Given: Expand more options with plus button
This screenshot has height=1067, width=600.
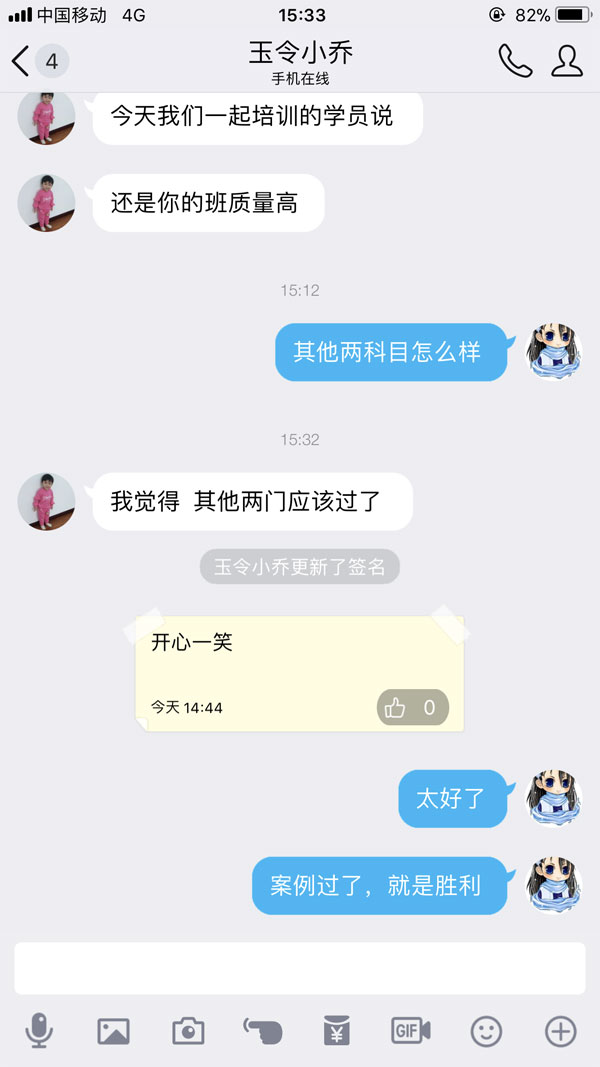Looking at the screenshot, I should pyautogui.click(x=560, y=1031).
